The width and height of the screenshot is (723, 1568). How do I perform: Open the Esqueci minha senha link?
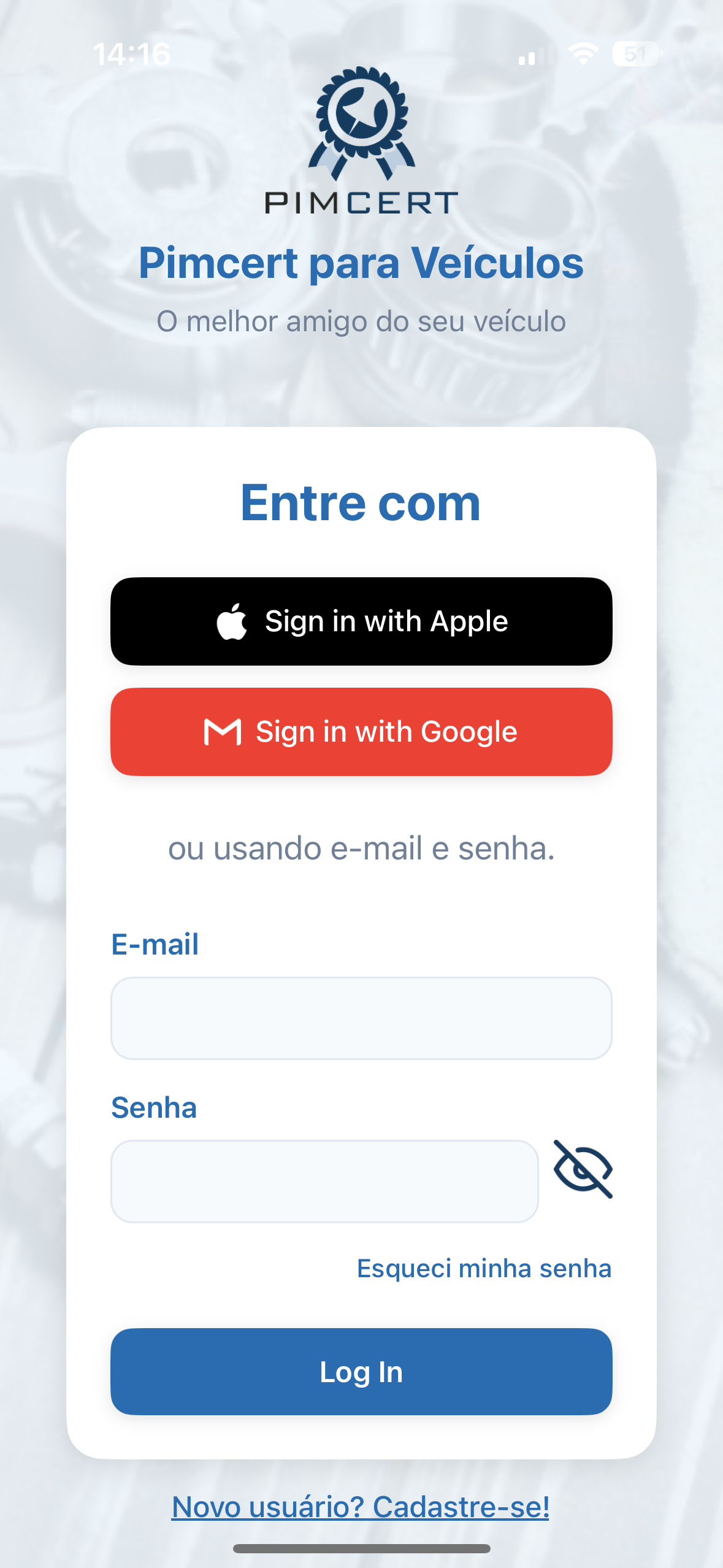click(484, 1268)
